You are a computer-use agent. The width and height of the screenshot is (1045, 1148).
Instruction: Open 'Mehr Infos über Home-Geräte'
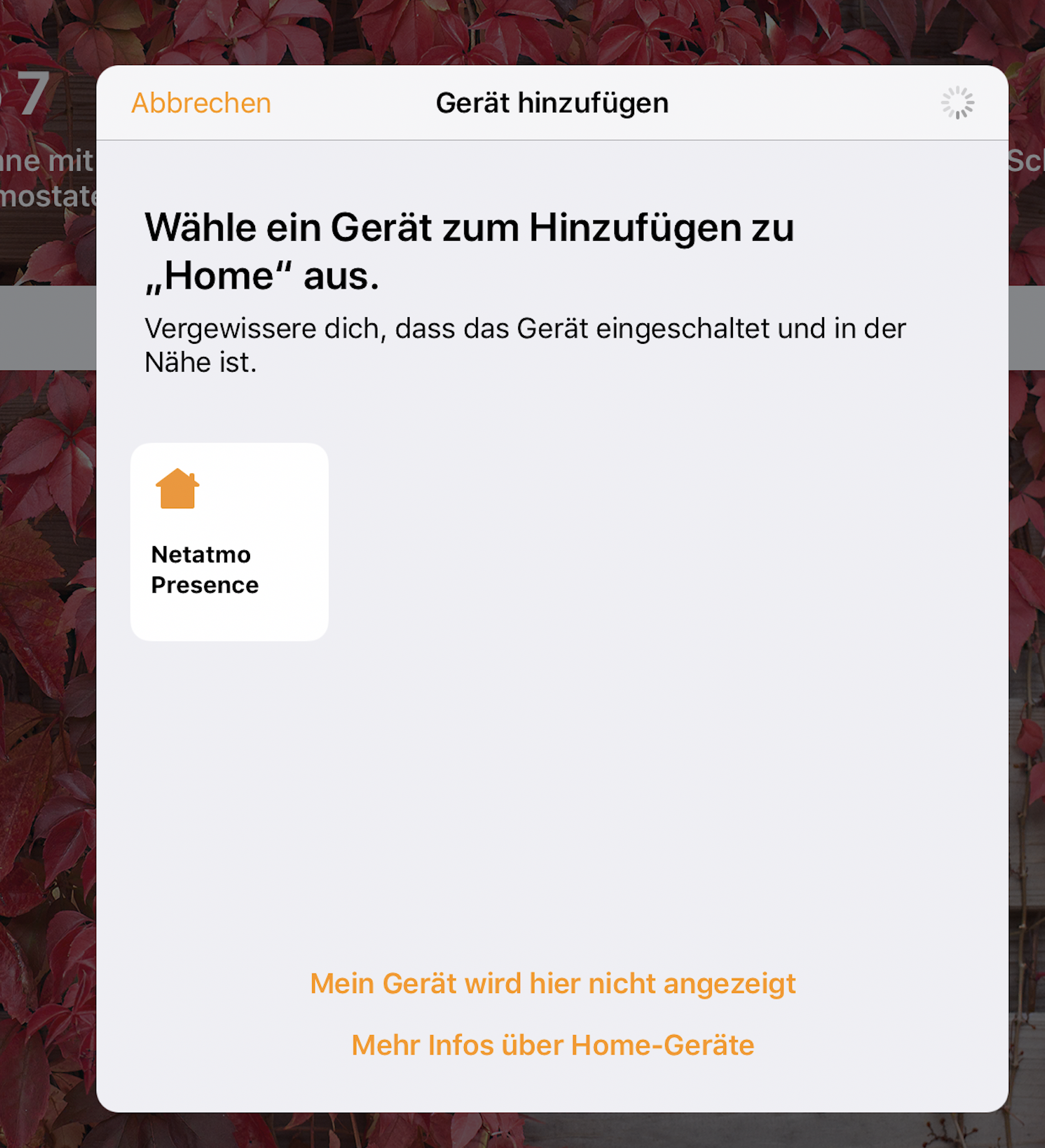(552, 1045)
